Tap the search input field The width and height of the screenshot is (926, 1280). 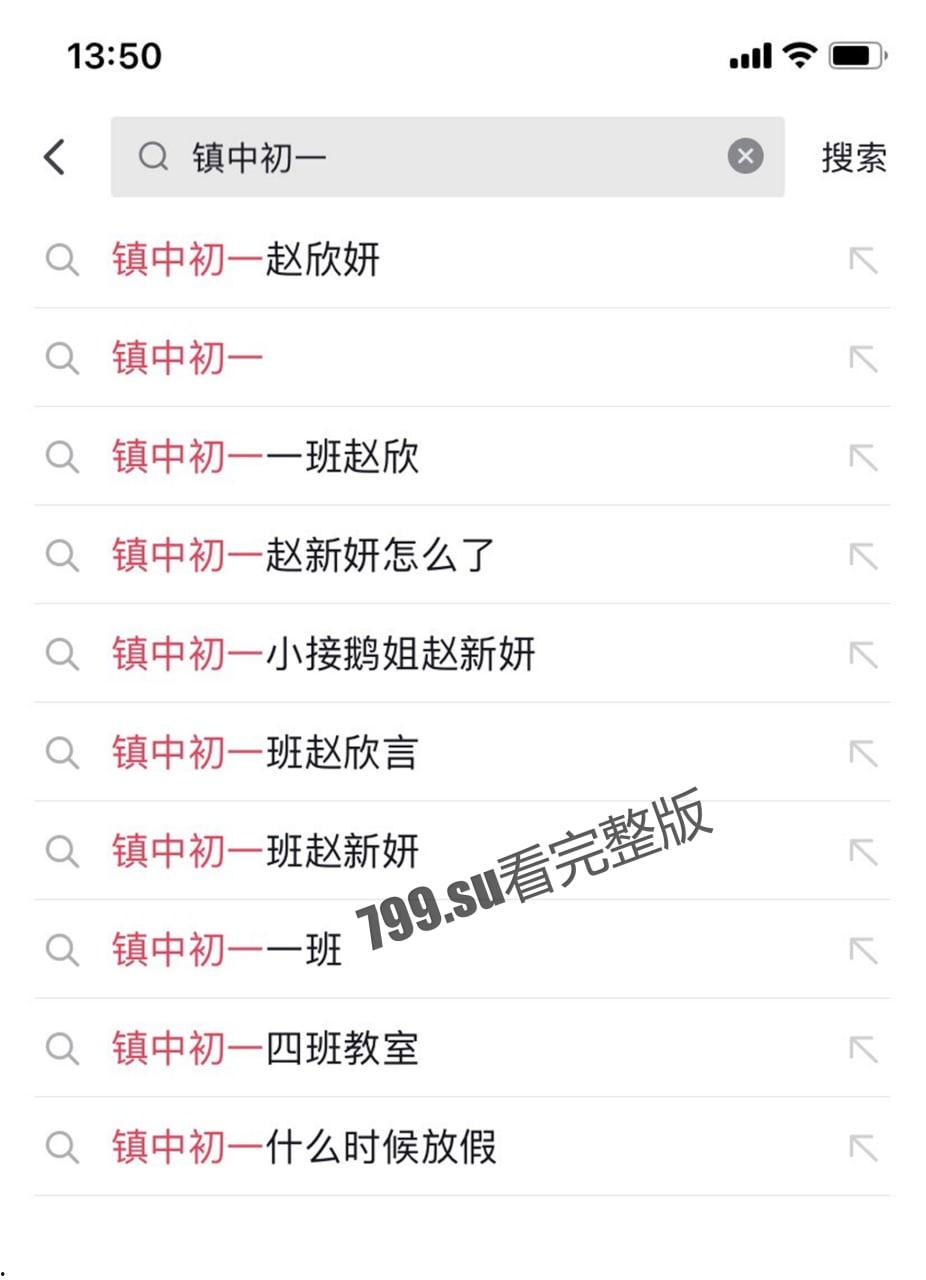[x=420, y=157]
